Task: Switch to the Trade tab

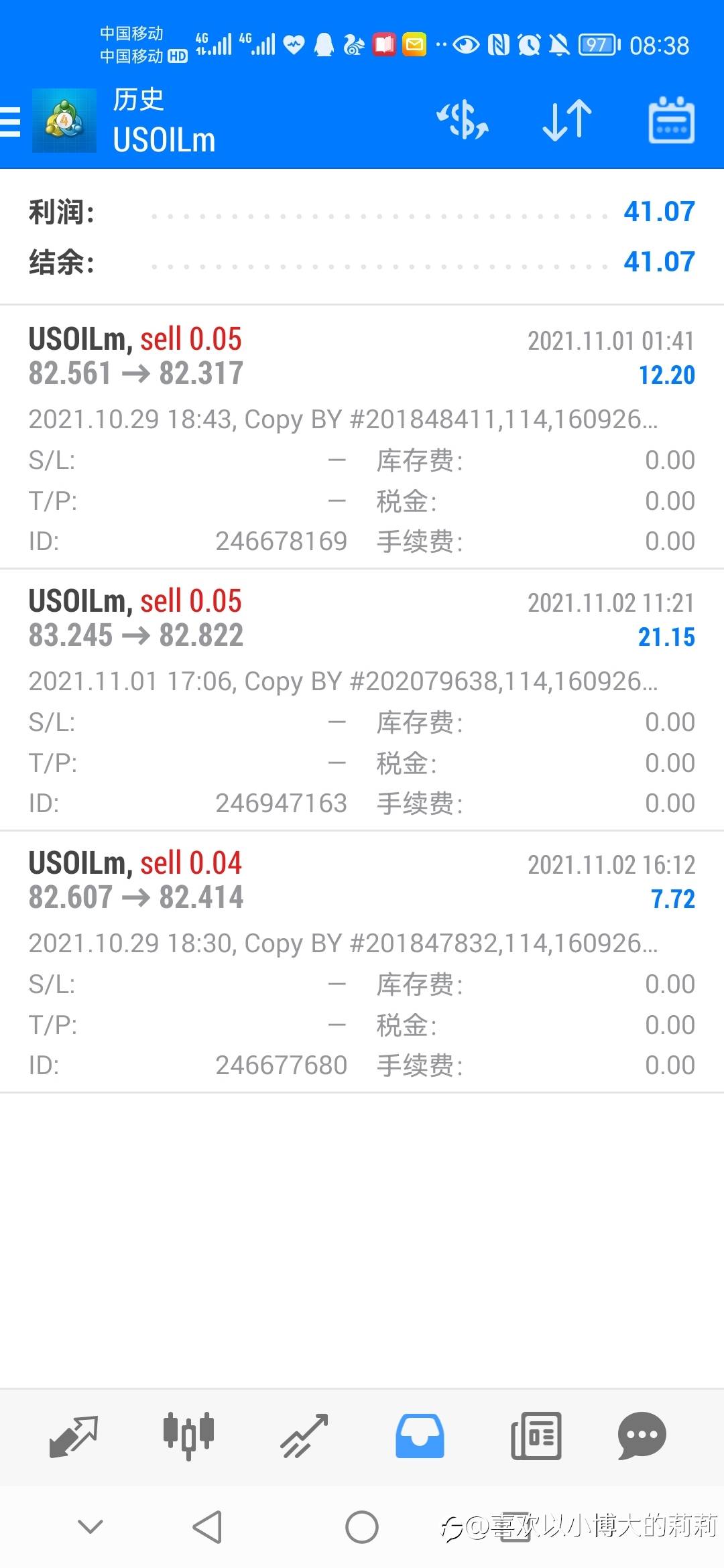Action: coord(304,1436)
